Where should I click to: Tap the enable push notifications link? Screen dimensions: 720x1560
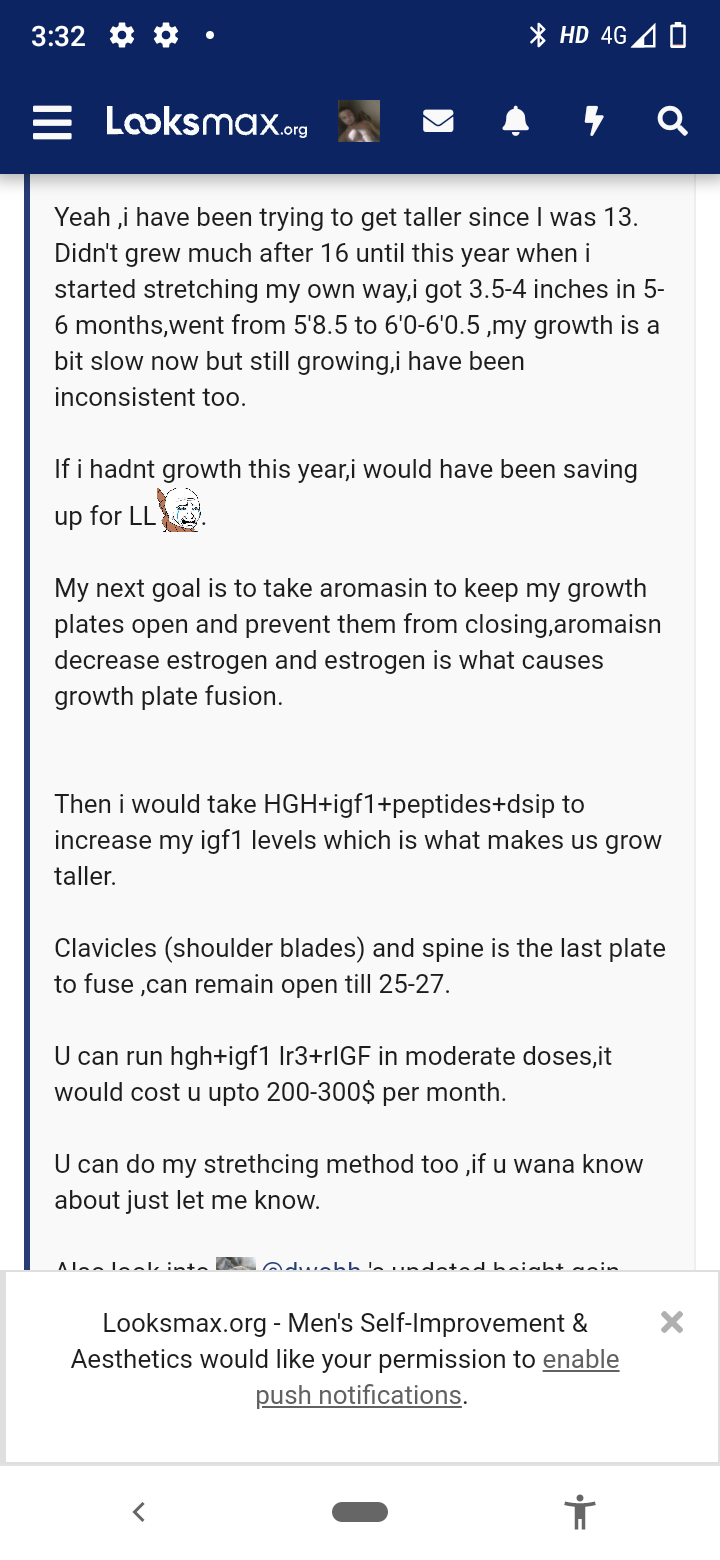pos(437,1377)
